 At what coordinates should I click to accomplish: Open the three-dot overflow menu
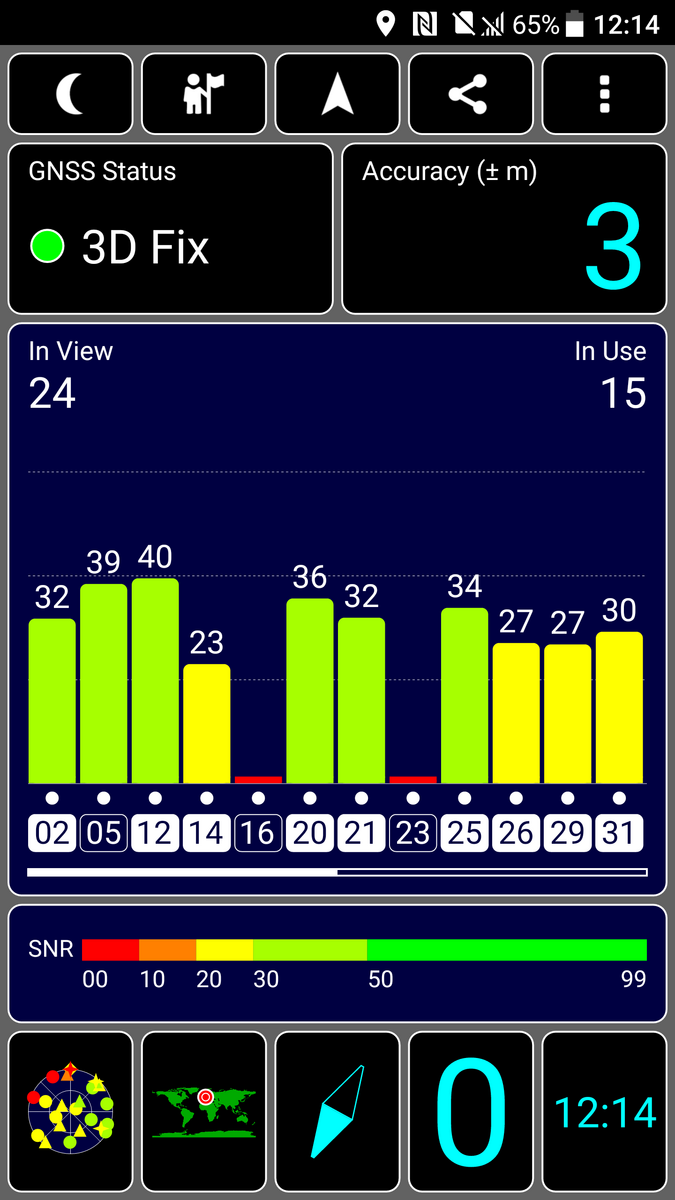(604, 94)
